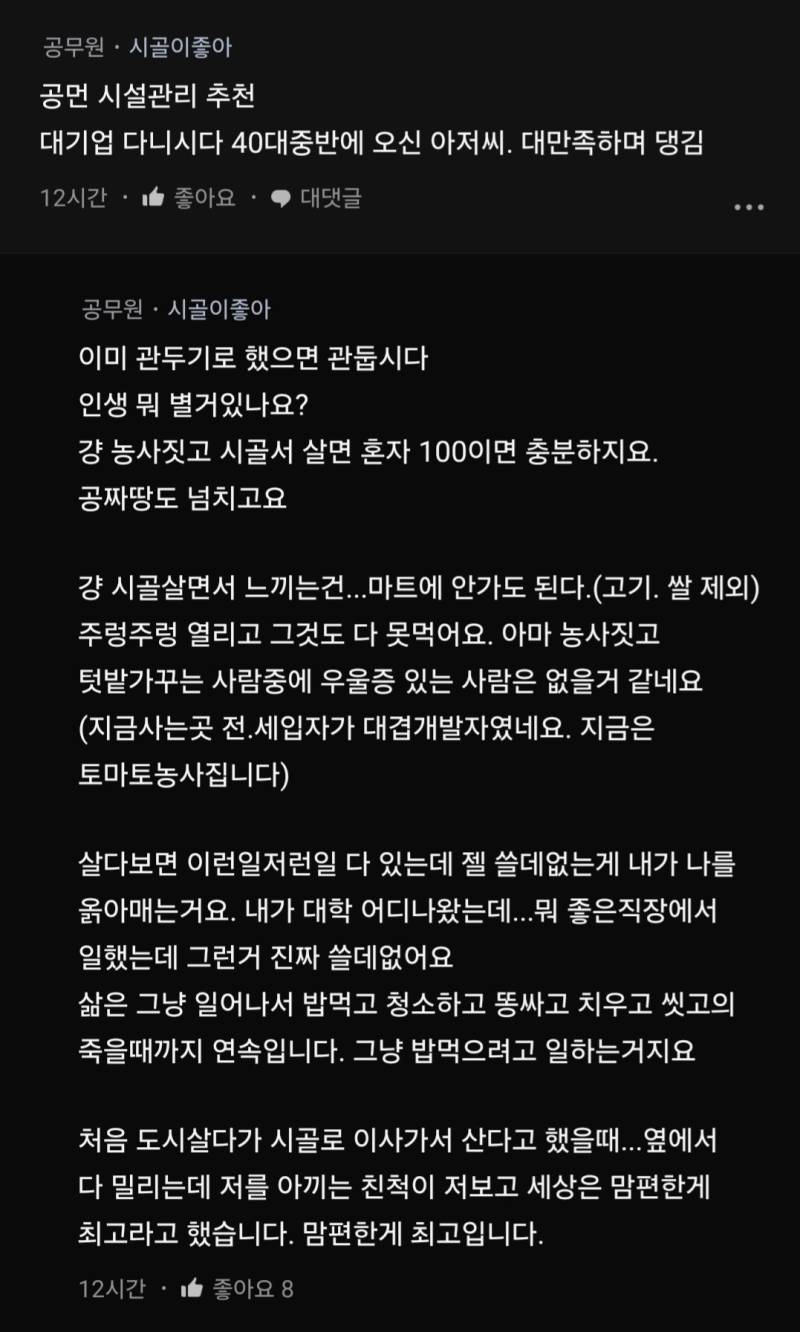
Task: Like the reply showing 좋아요 8
Action: [236, 1288]
